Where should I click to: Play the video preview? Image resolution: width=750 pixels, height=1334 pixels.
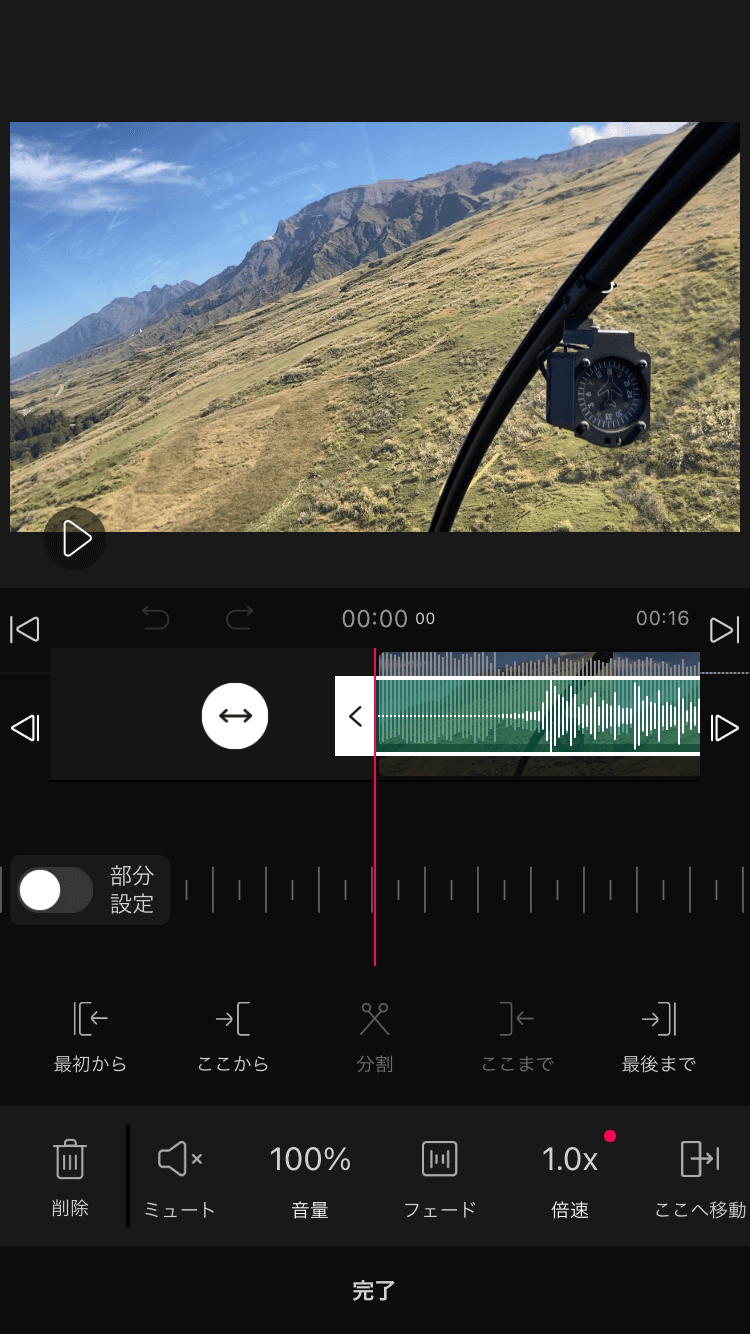click(75, 538)
